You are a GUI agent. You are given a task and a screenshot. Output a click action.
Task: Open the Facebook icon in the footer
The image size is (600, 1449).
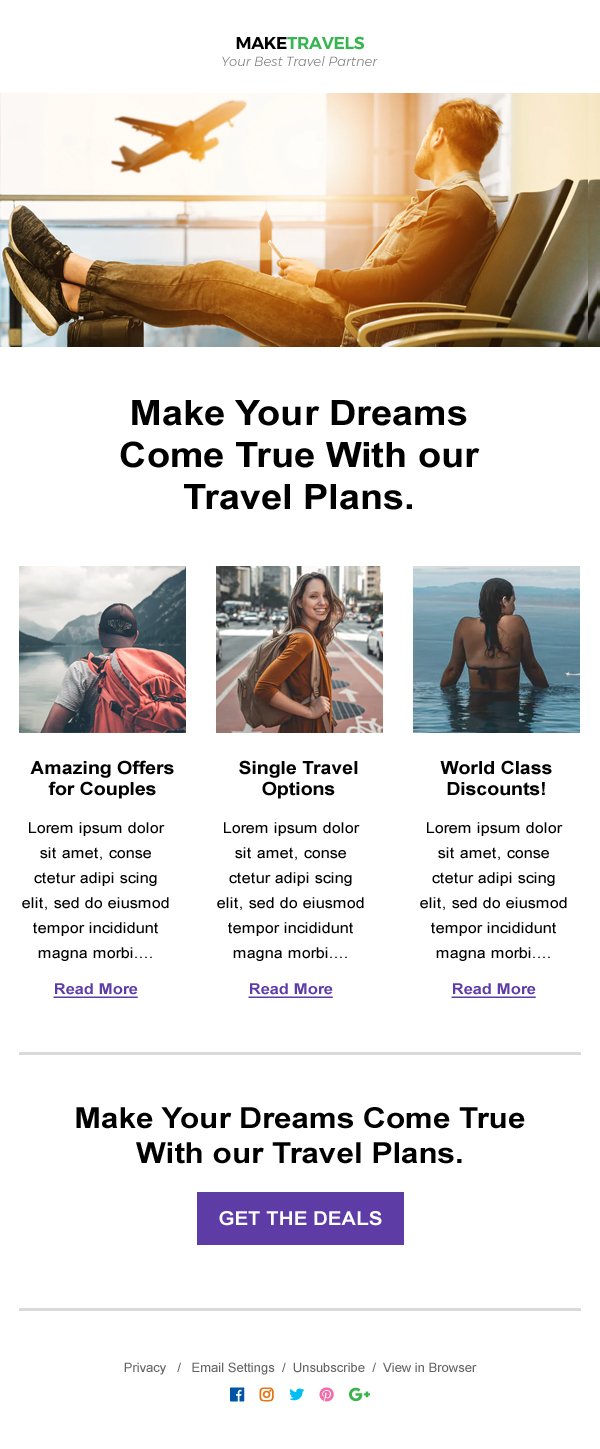click(x=237, y=1395)
